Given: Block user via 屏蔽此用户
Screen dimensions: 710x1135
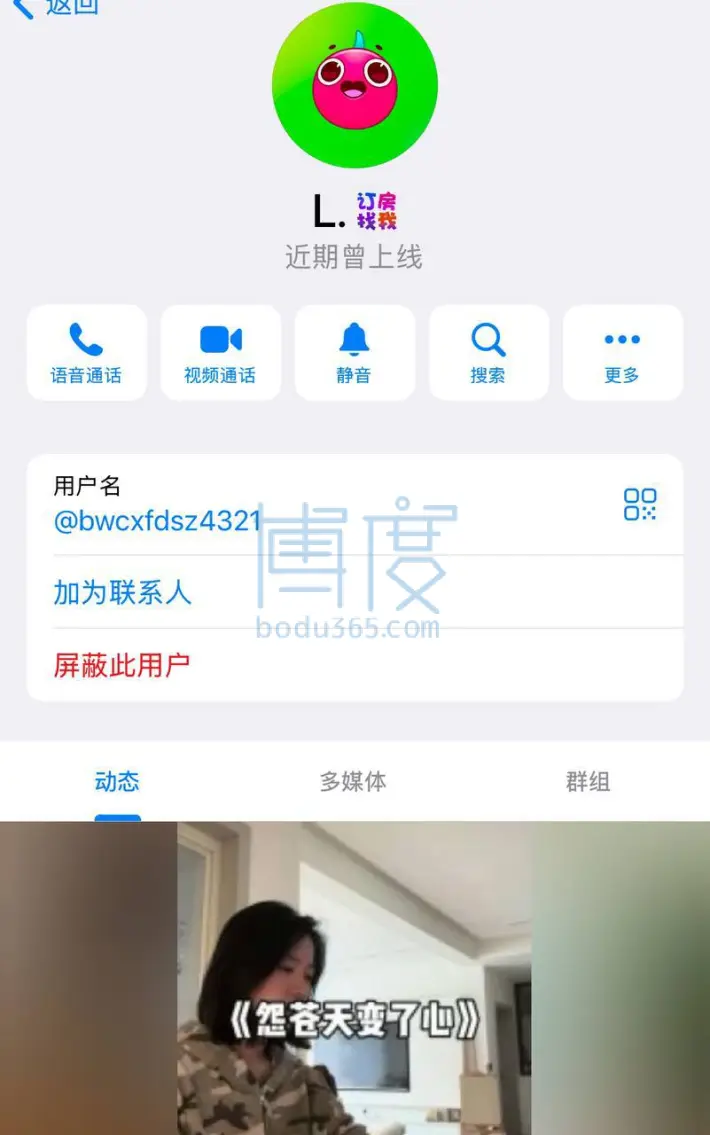Looking at the screenshot, I should 122,665.
